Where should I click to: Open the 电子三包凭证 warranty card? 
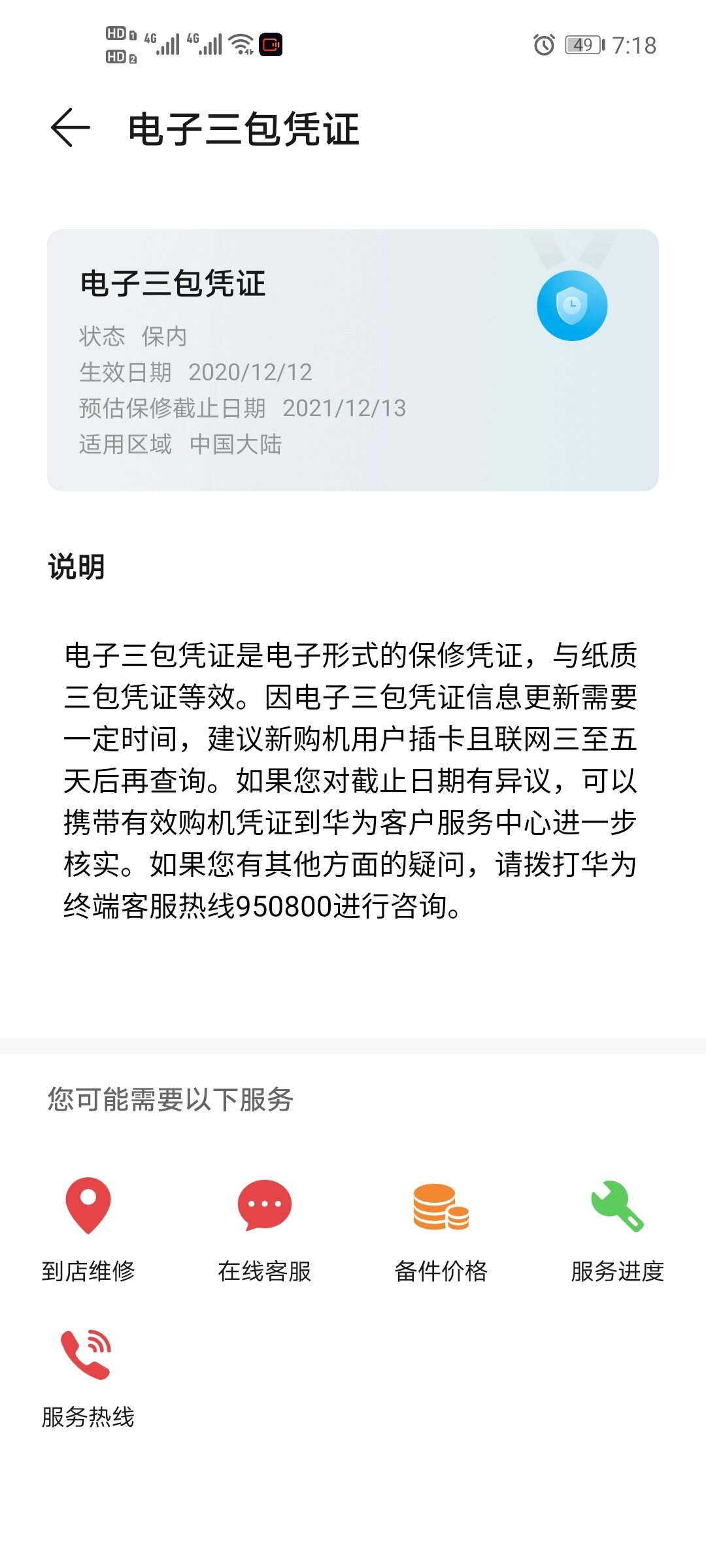point(353,360)
